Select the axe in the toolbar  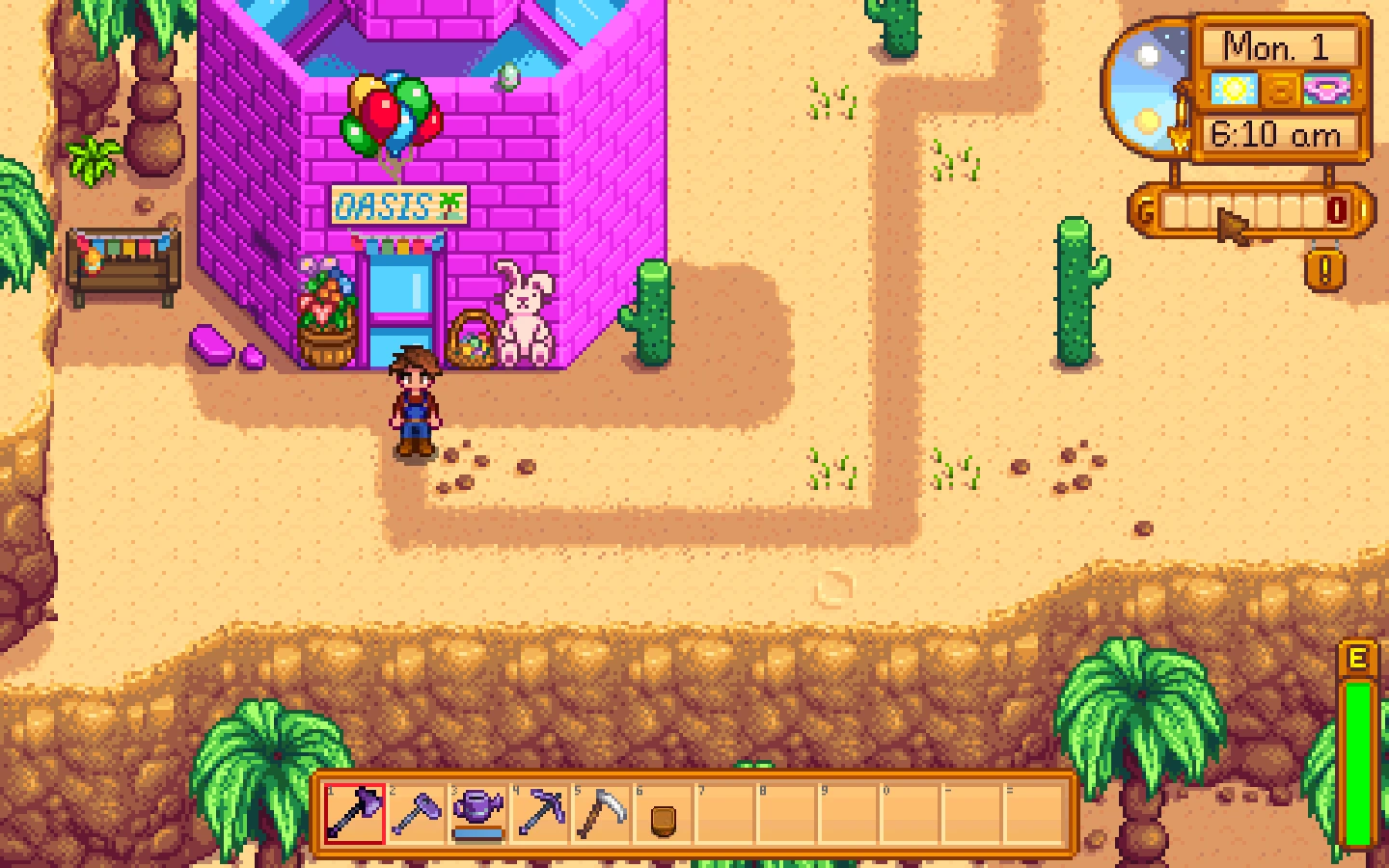(x=354, y=814)
